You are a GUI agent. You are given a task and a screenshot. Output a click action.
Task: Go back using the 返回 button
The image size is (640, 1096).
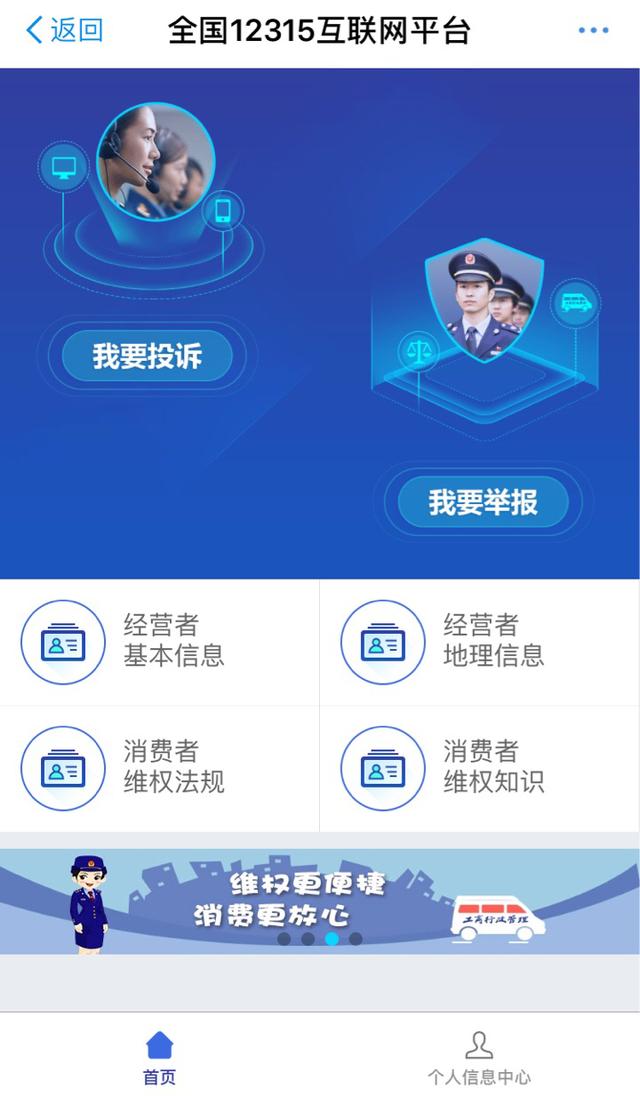[x=64, y=30]
